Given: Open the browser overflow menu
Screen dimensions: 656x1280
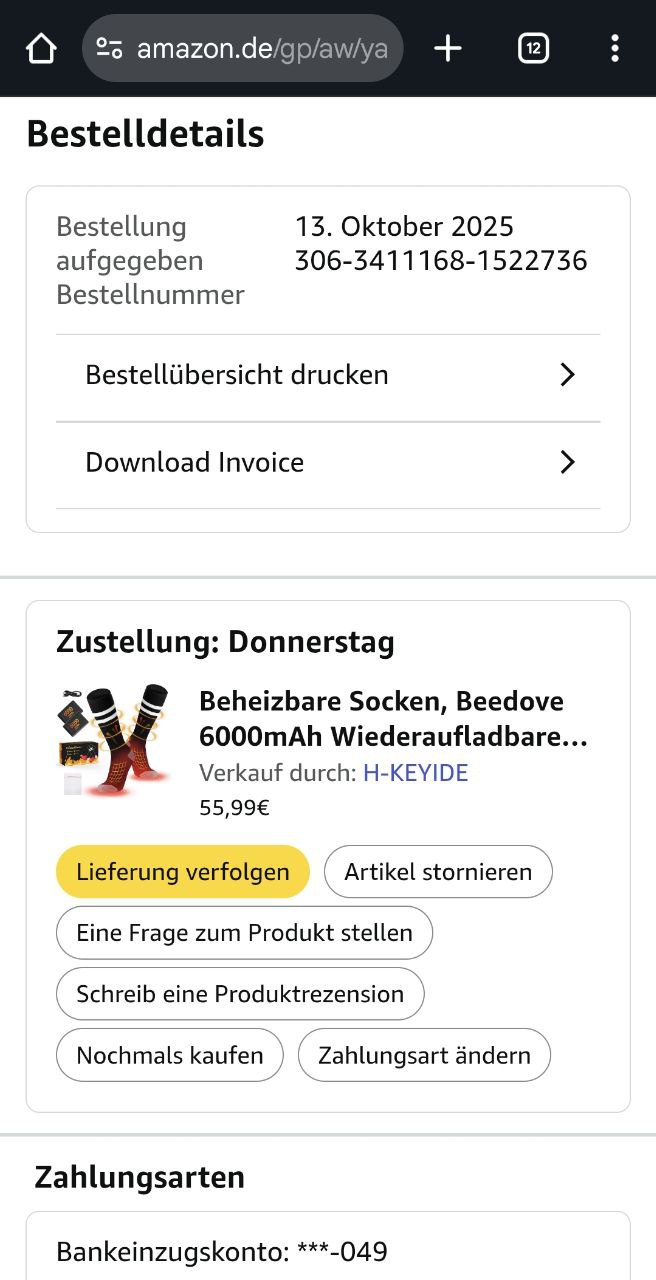Looking at the screenshot, I should (x=614, y=48).
